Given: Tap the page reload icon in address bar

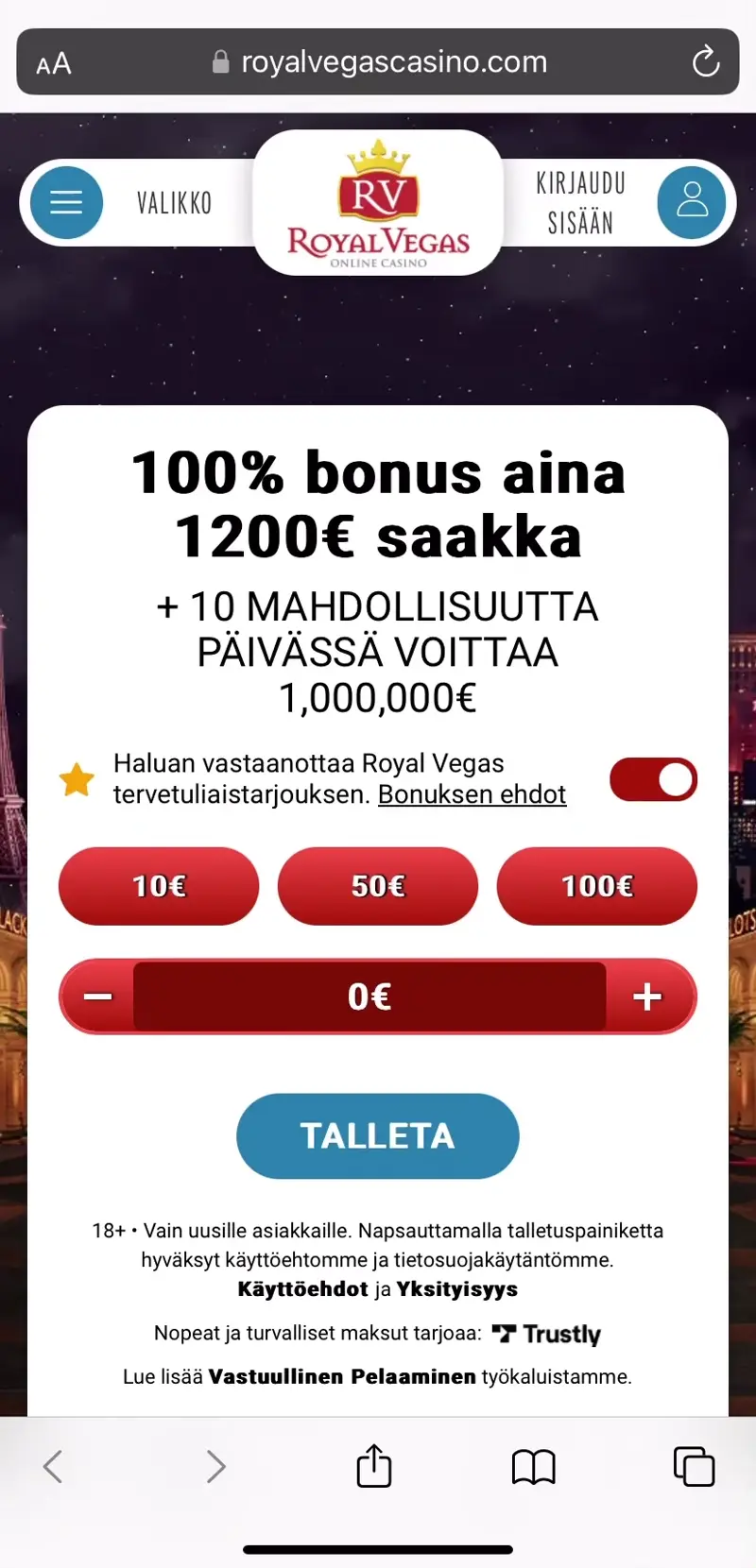Looking at the screenshot, I should coord(705,61).
